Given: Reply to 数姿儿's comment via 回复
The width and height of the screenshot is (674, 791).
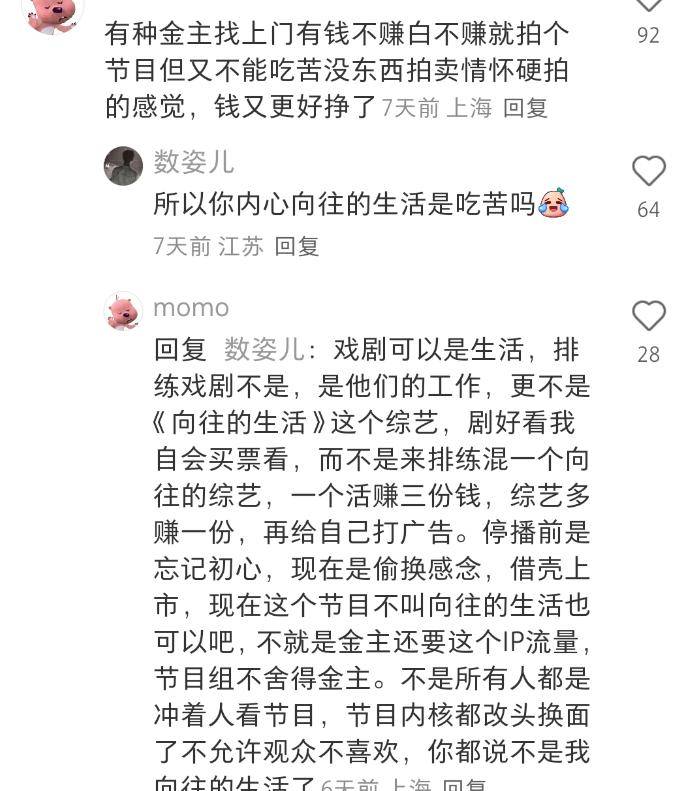Looking at the screenshot, I should click(x=296, y=246).
